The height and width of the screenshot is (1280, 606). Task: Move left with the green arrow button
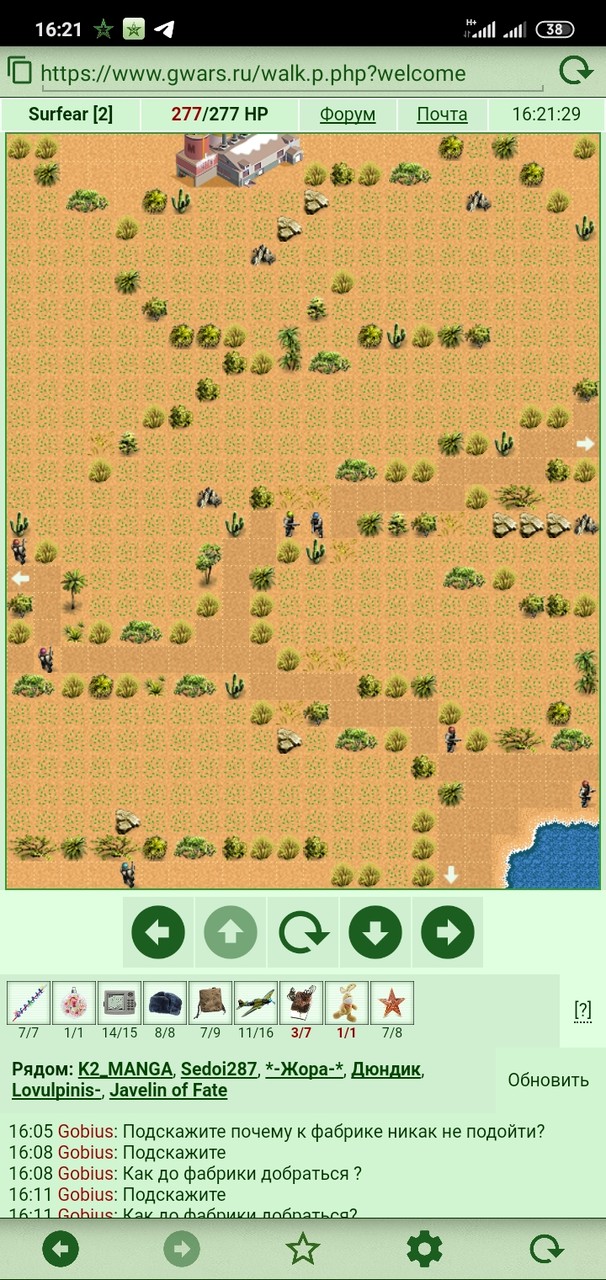point(158,932)
